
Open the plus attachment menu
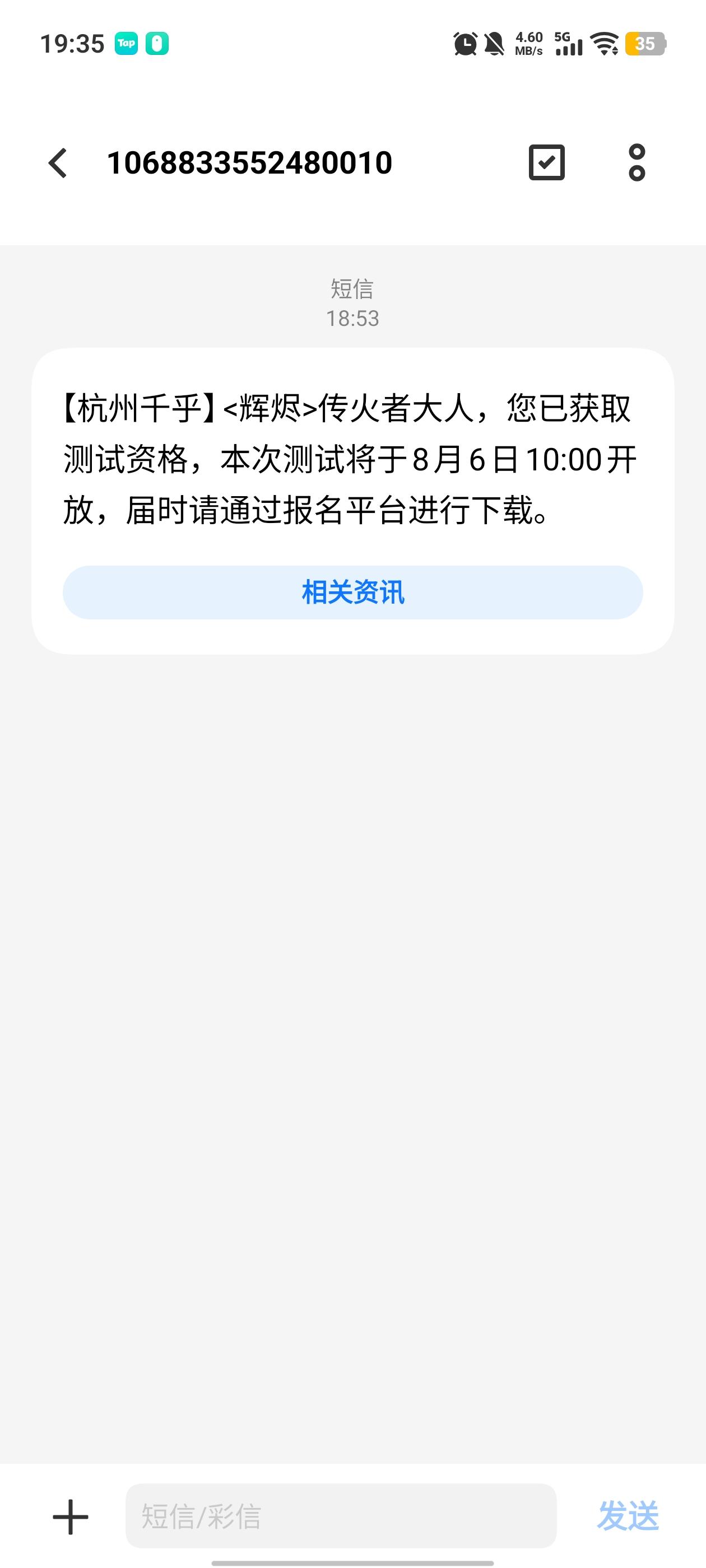[71, 1516]
